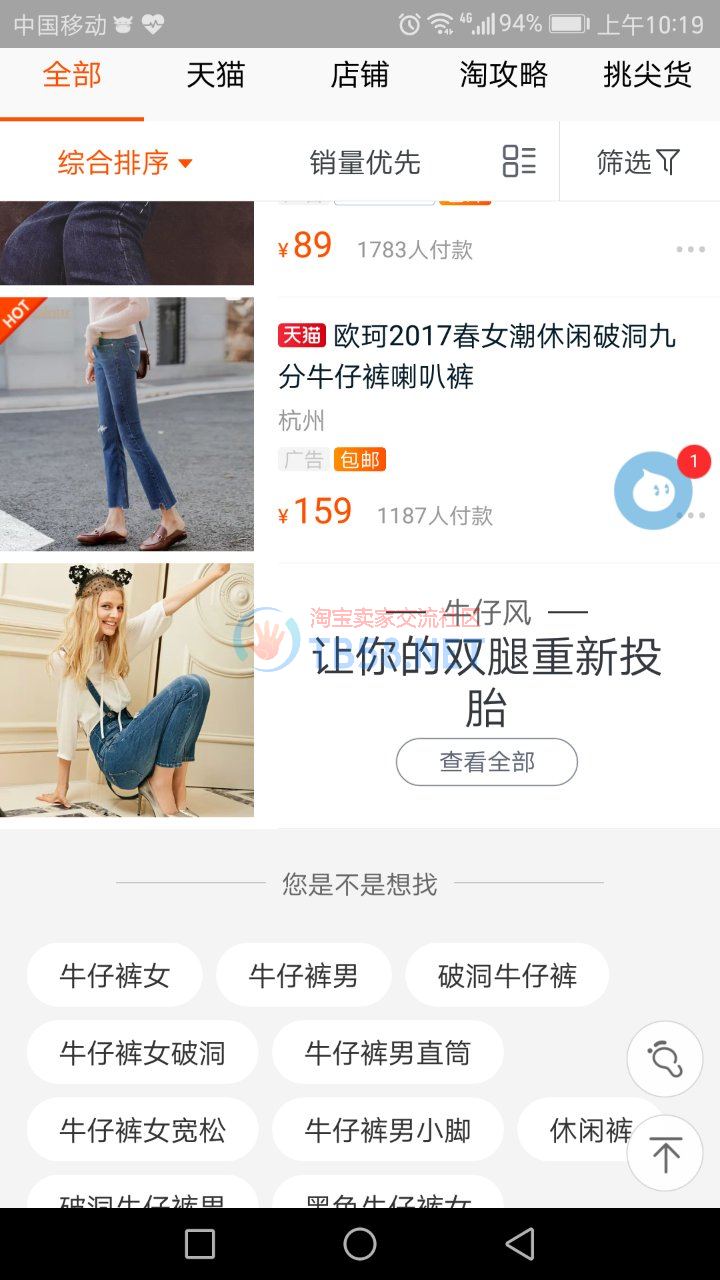Pick the 牛仔裤男直筒 chip
The width and height of the screenshot is (720, 1280).
pos(387,1053)
